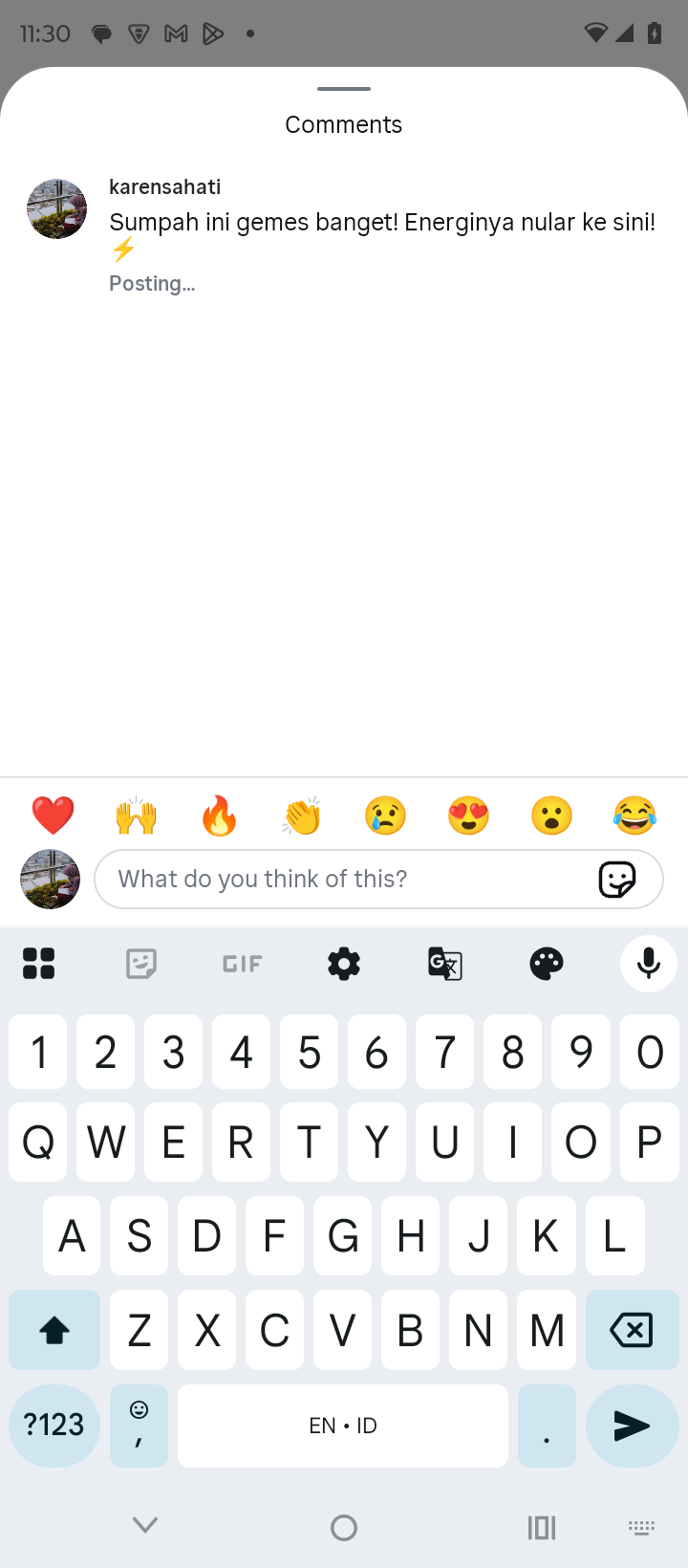Insert the crying face emoji
Image resolution: width=688 pixels, height=1568 pixels.
385,816
